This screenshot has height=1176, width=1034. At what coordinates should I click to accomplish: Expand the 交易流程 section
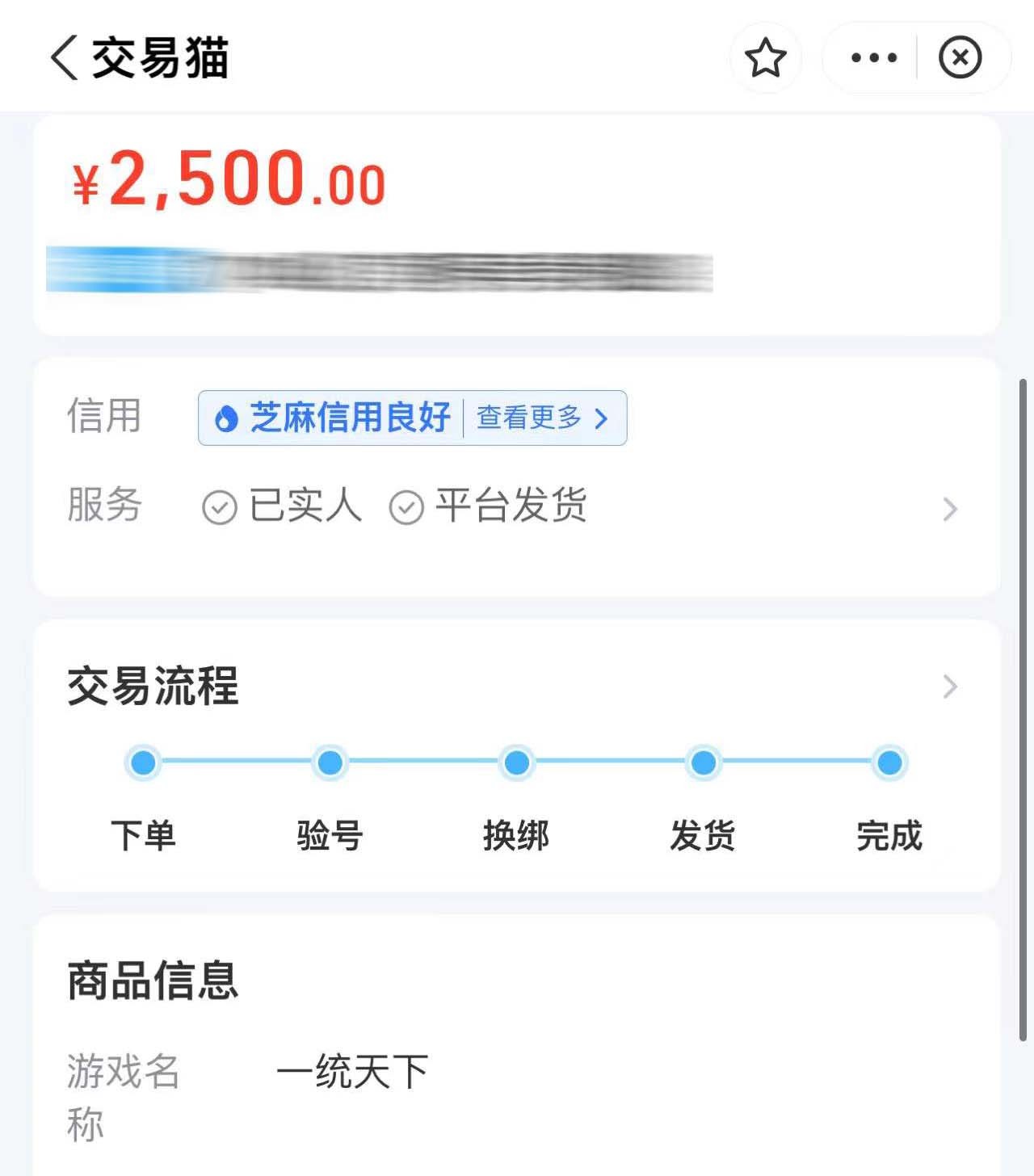[949, 687]
